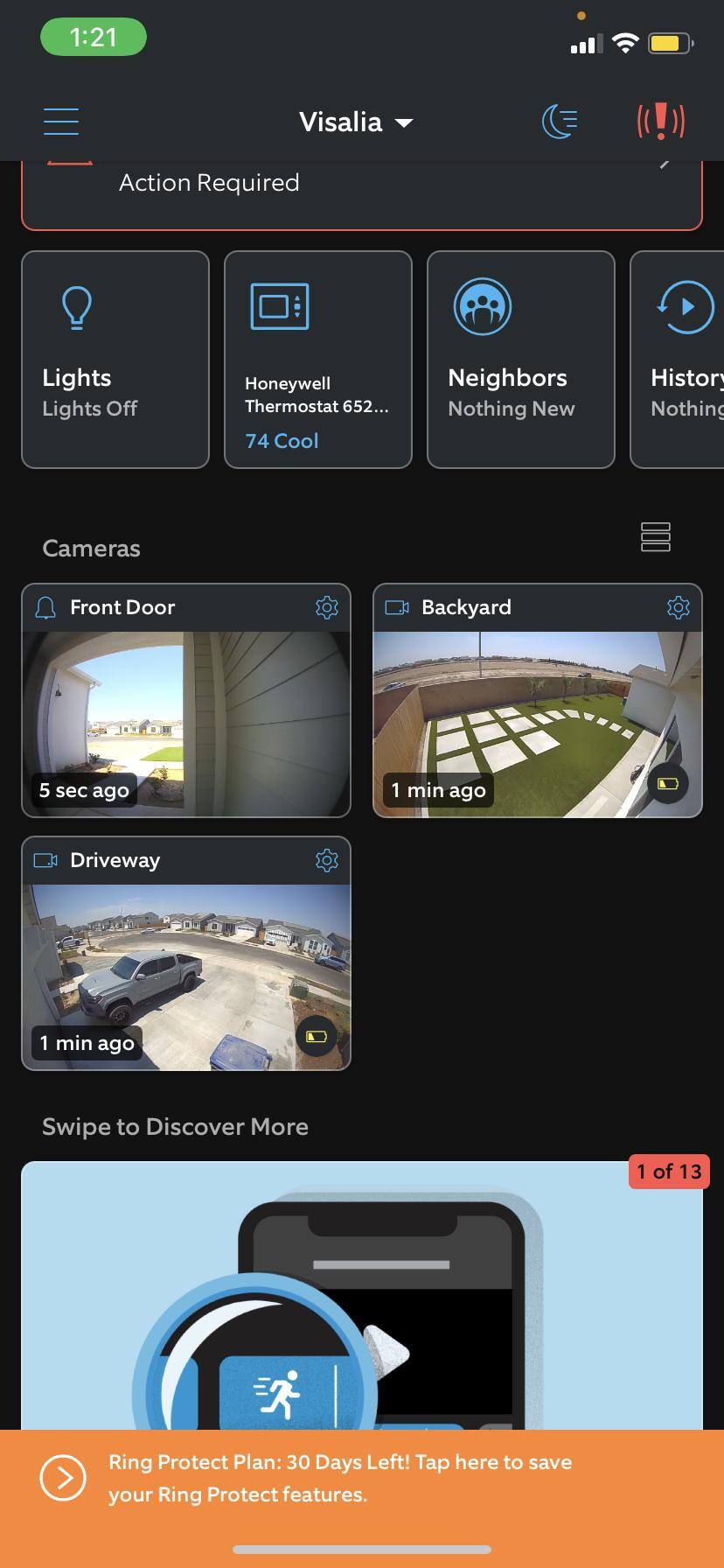Open the Neighbors tile
This screenshot has width=724, height=1568.
click(x=521, y=360)
